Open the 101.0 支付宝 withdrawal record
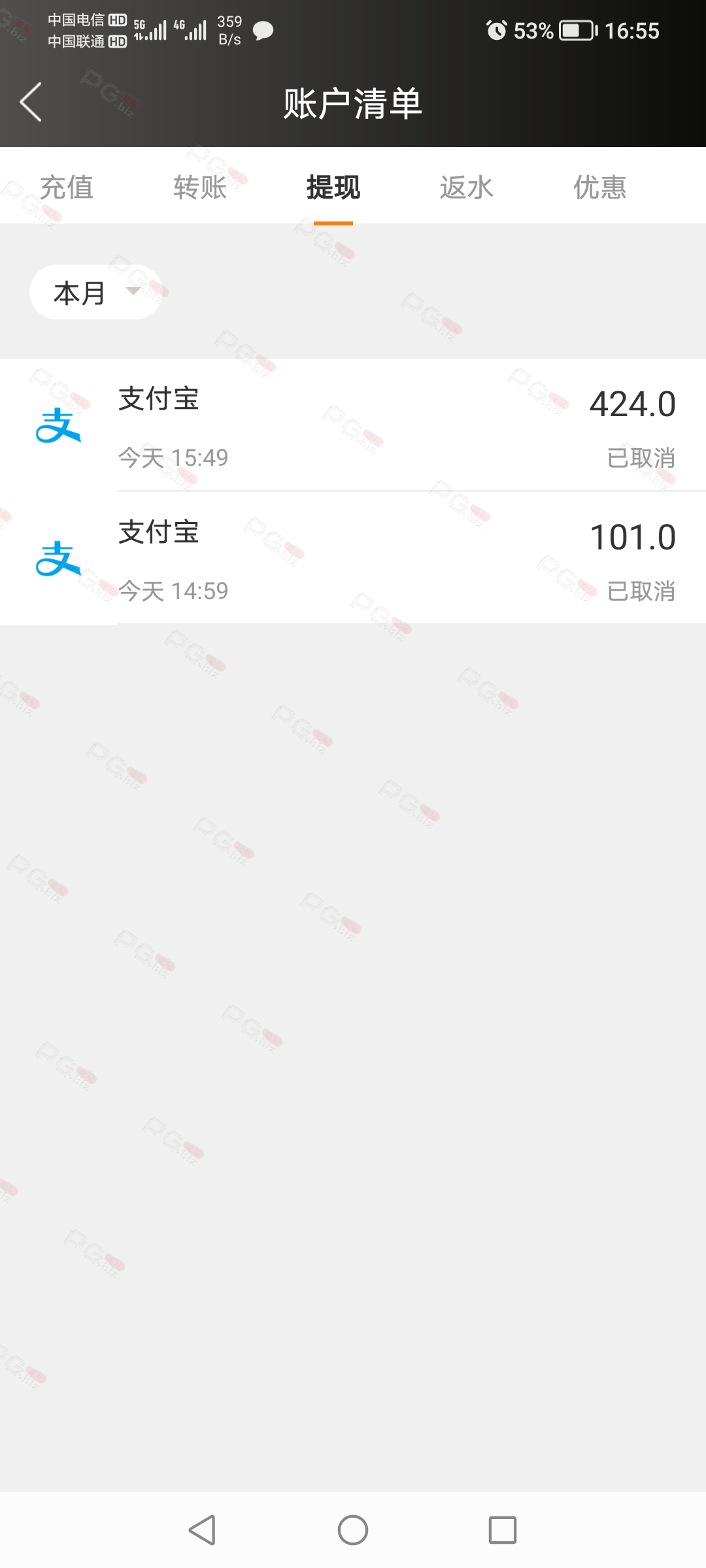Screen dimensions: 706x1568 tap(353, 559)
